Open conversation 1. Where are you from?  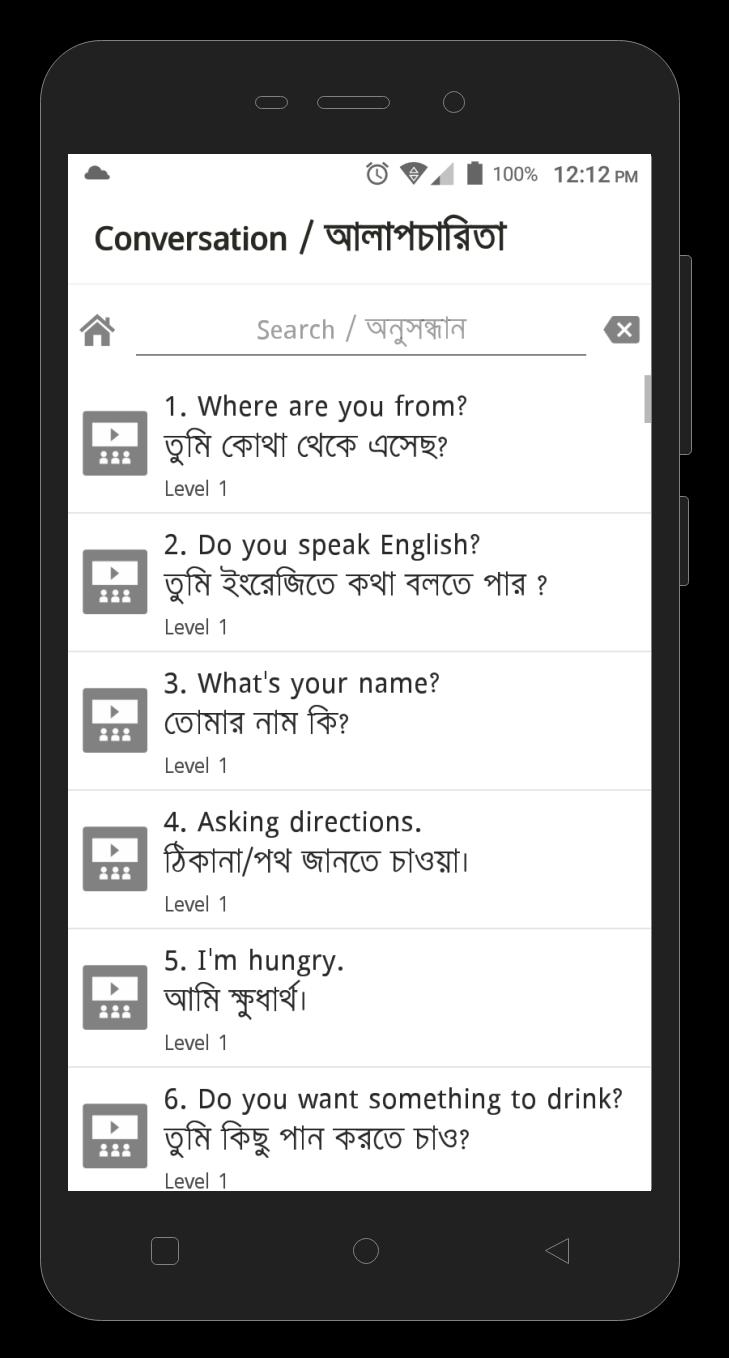[x=360, y=444]
